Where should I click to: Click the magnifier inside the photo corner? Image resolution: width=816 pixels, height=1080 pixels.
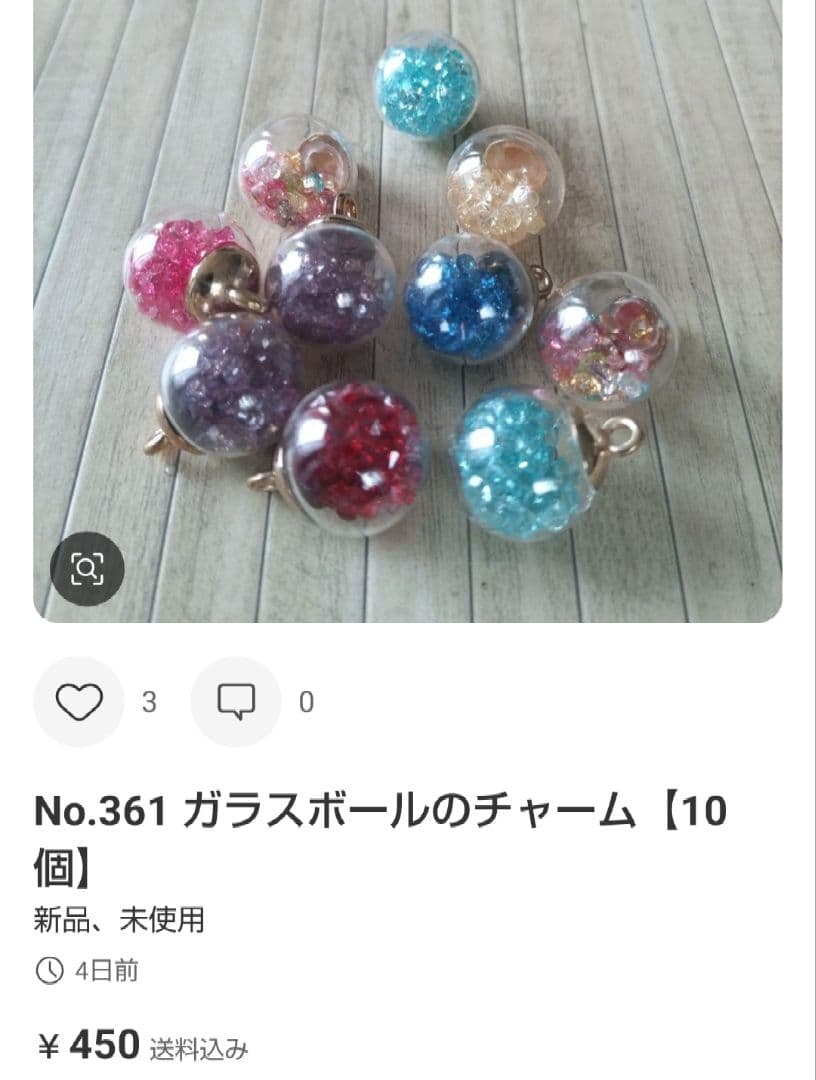point(89,570)
